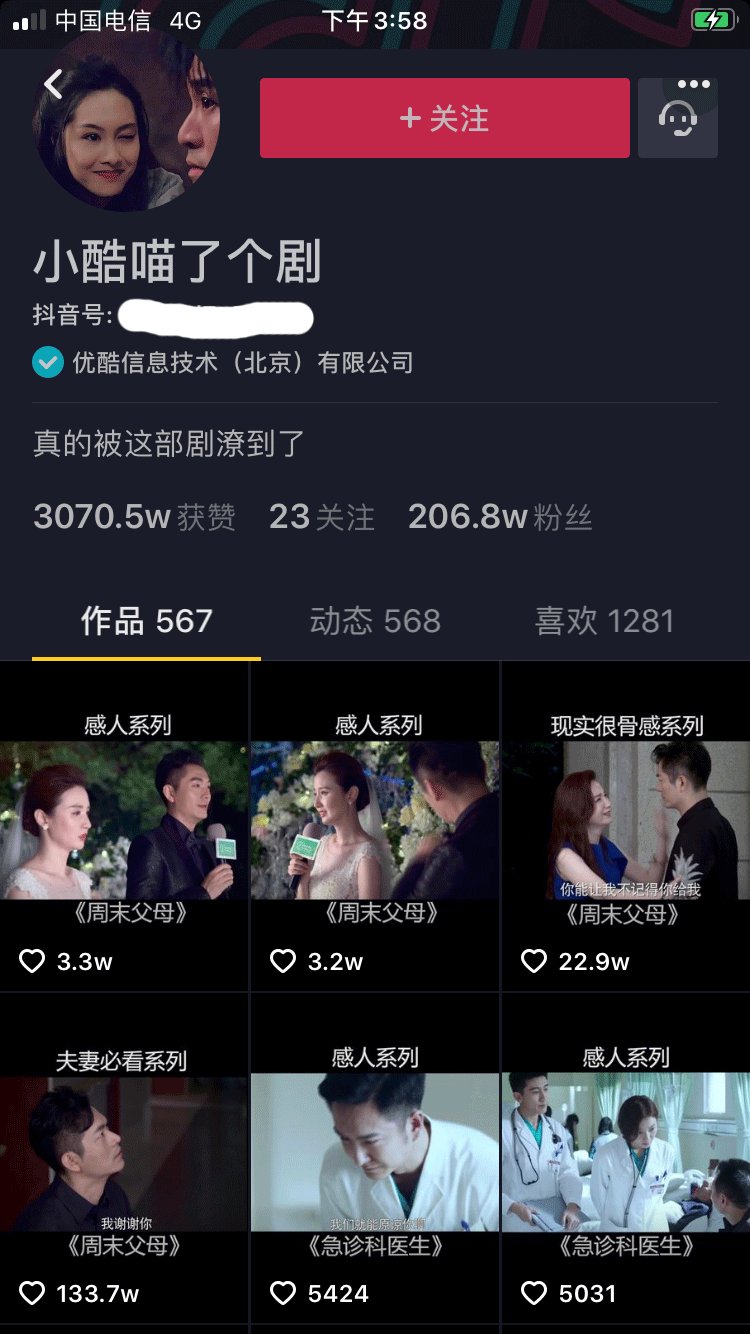Screen dimensions: 750x1334
Task: View the profile avatar picture
Action: click(126, 122)
